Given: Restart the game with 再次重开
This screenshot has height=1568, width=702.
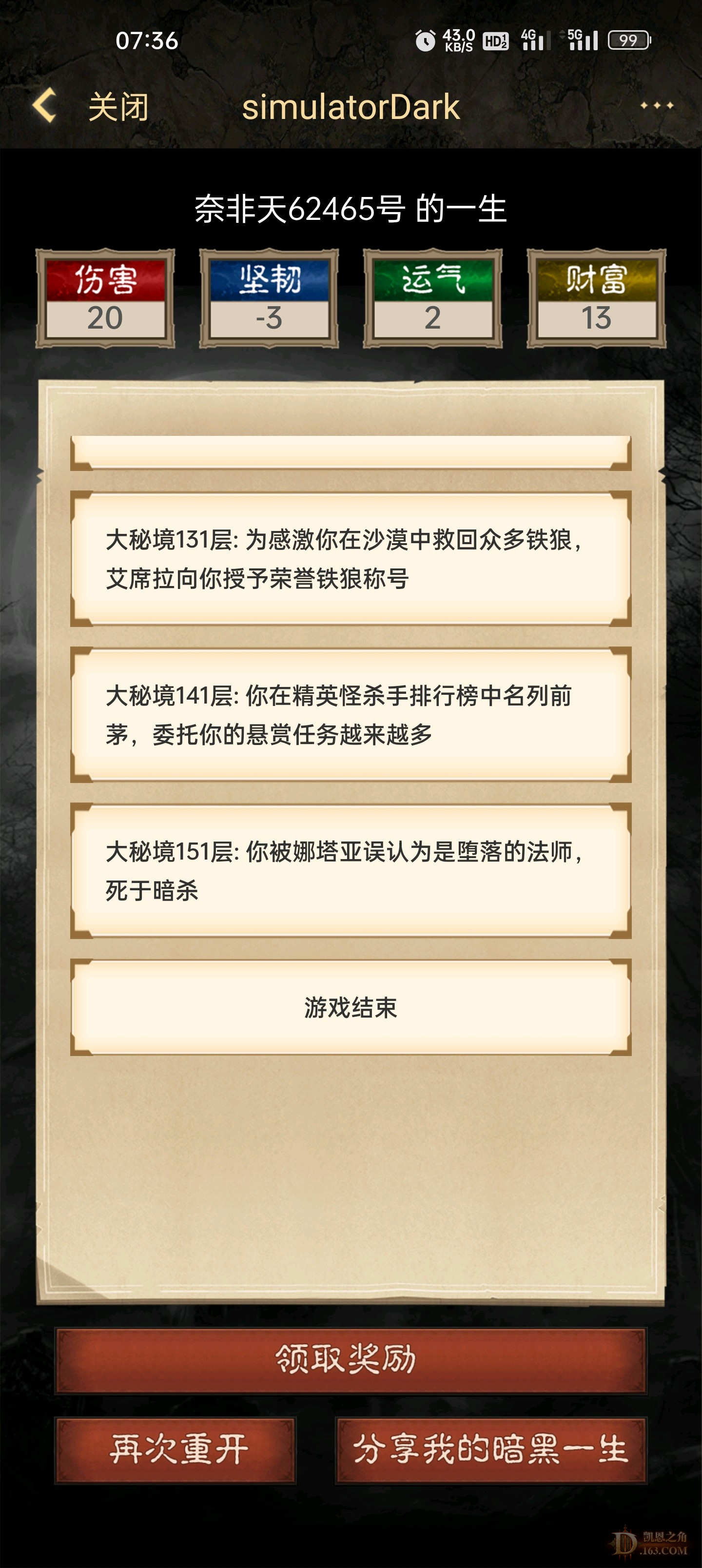Looking at the screenshot, I should 175,1450.
